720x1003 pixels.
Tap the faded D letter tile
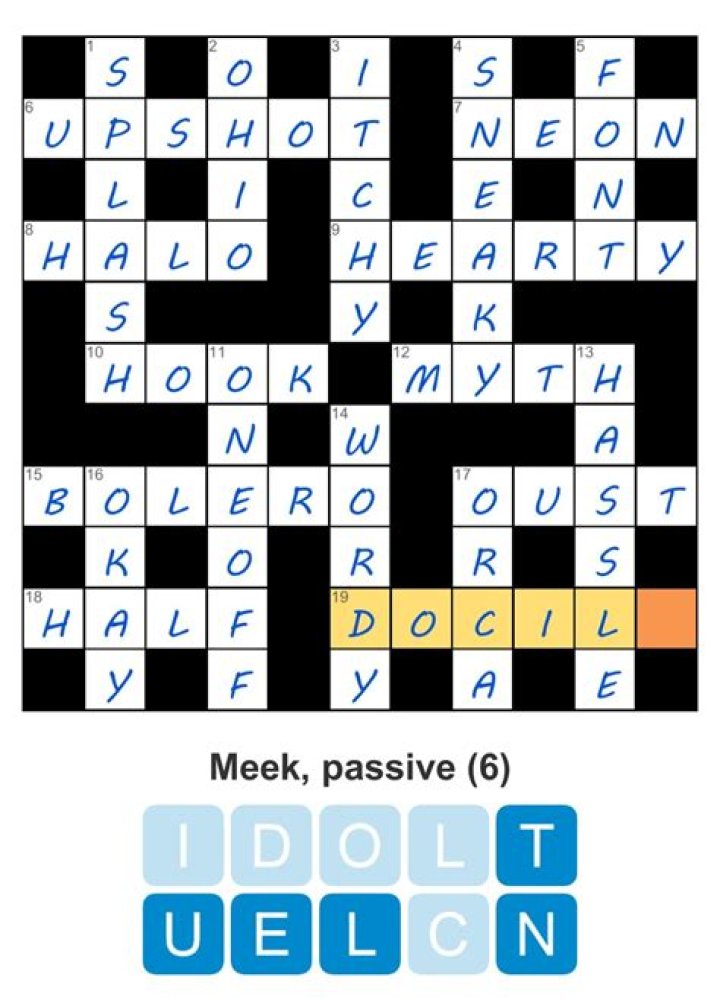272,846
